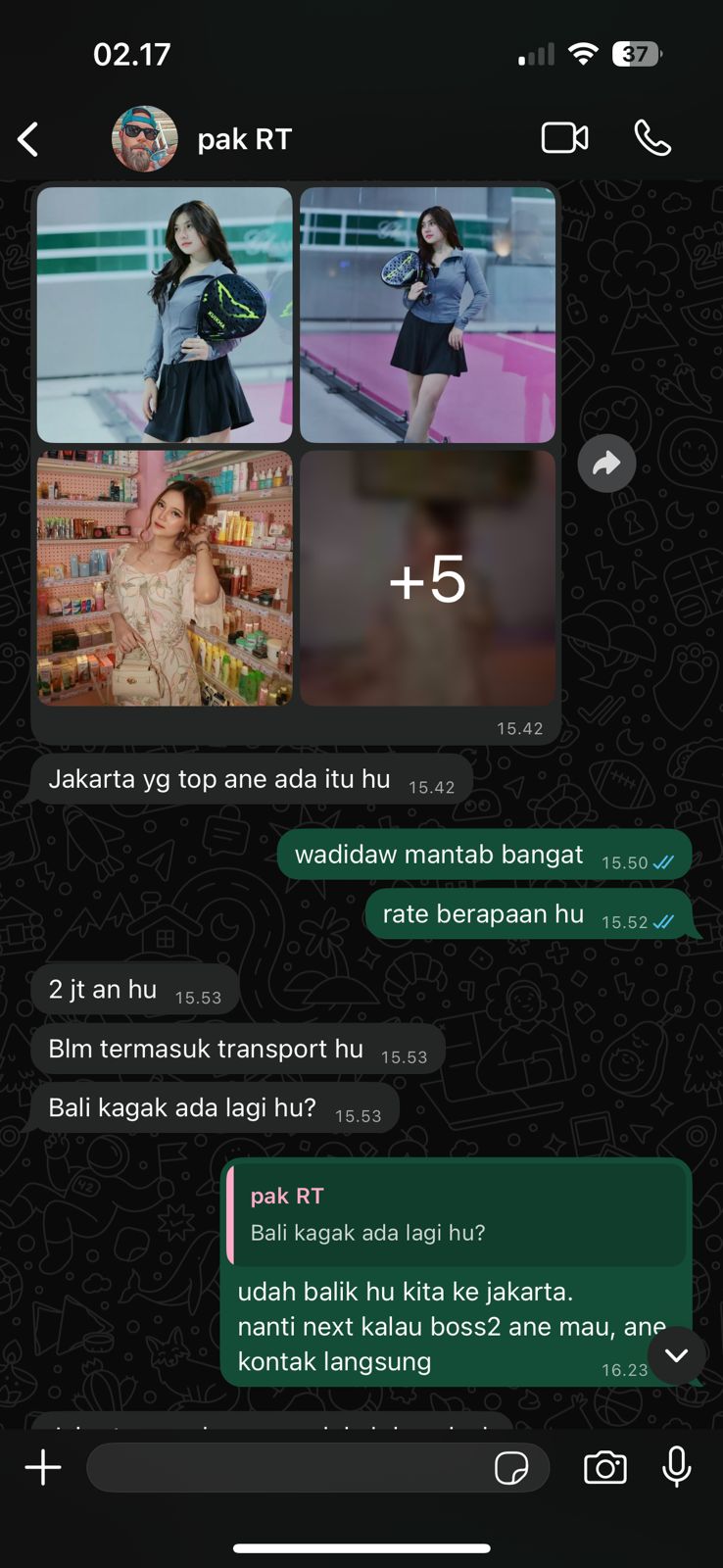Open the sticker picker

tap(511, 1467)
